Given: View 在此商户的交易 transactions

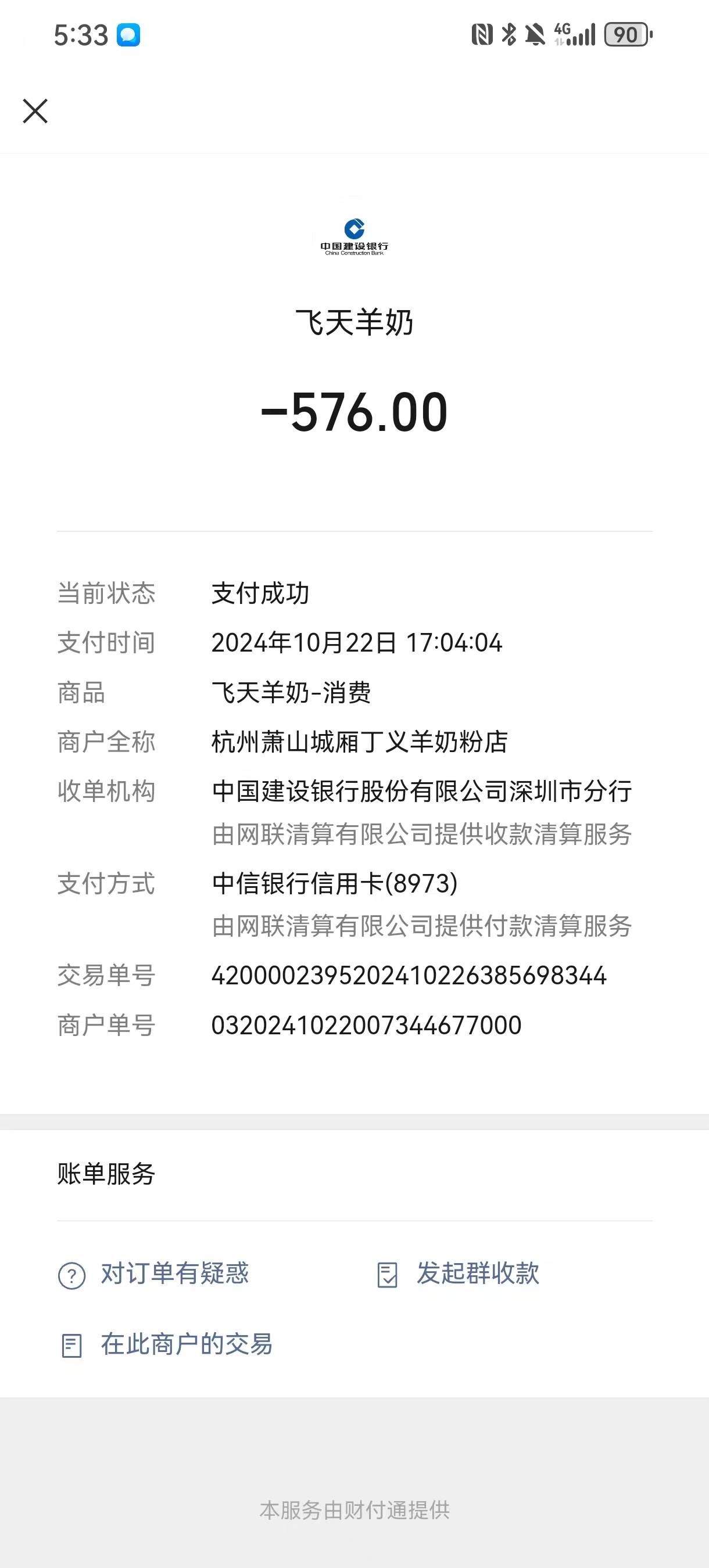Looking at the screenshot, I should [166, 1344].
